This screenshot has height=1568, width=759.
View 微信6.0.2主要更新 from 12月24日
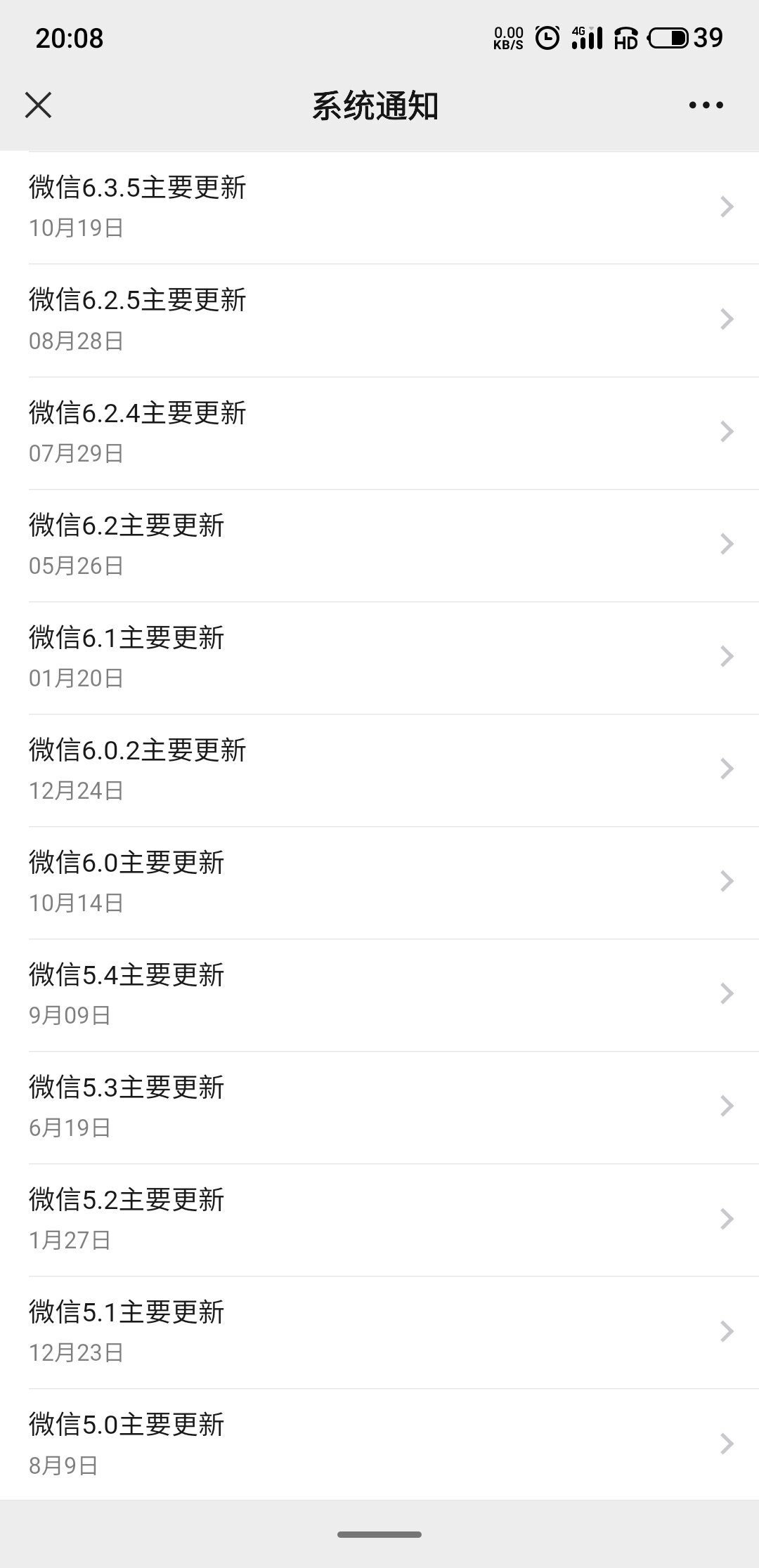tap(379, 769)
